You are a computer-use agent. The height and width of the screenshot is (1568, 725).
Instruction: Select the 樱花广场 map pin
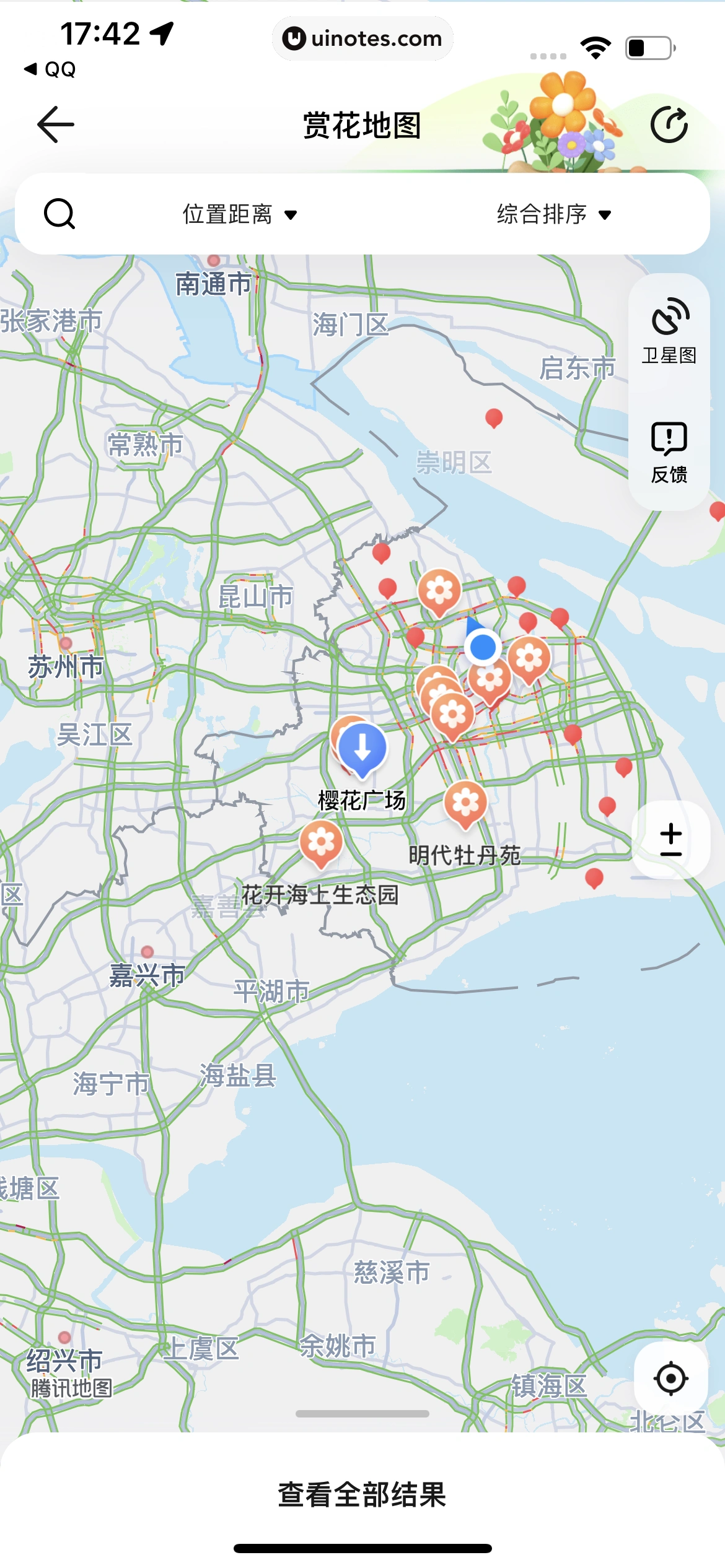[x=362, y=749]
